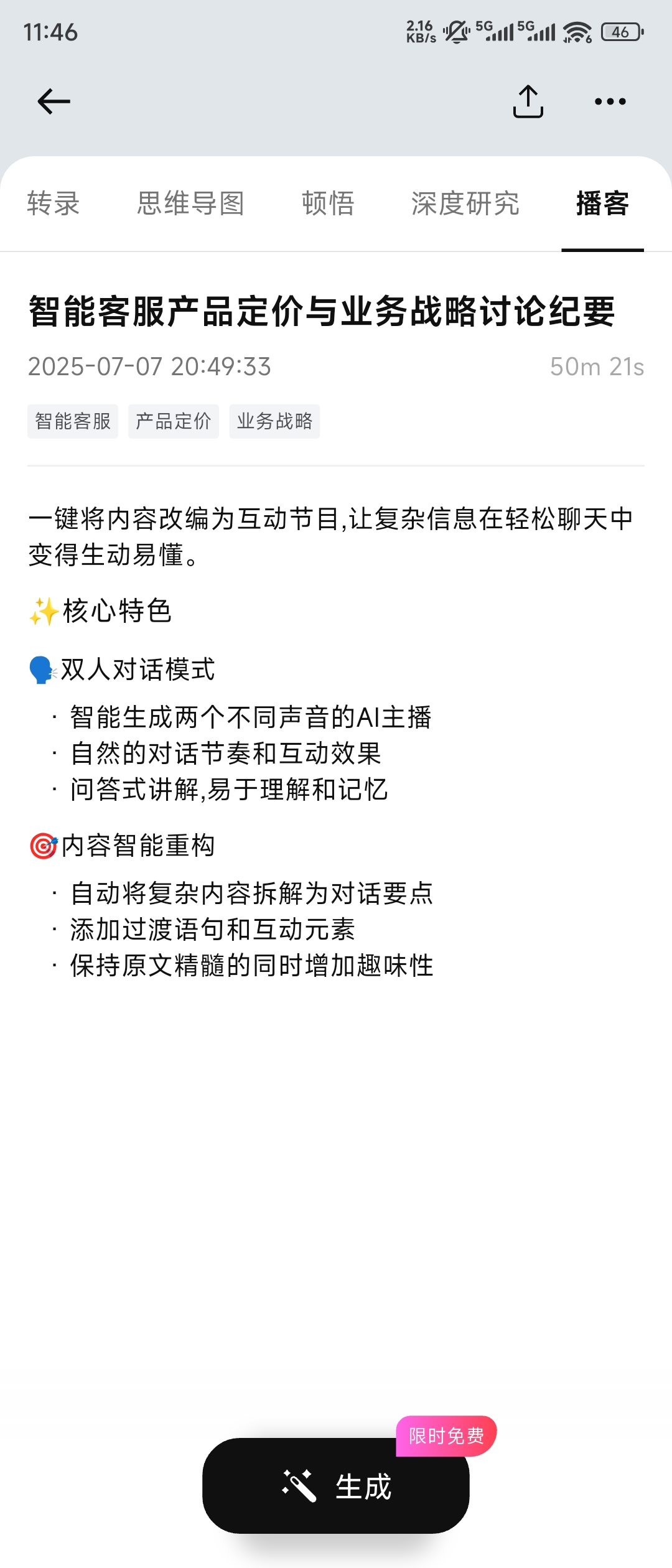Open the three-dot overflow menu
The height and width of the screenshot is (1568, 672).
610,101
